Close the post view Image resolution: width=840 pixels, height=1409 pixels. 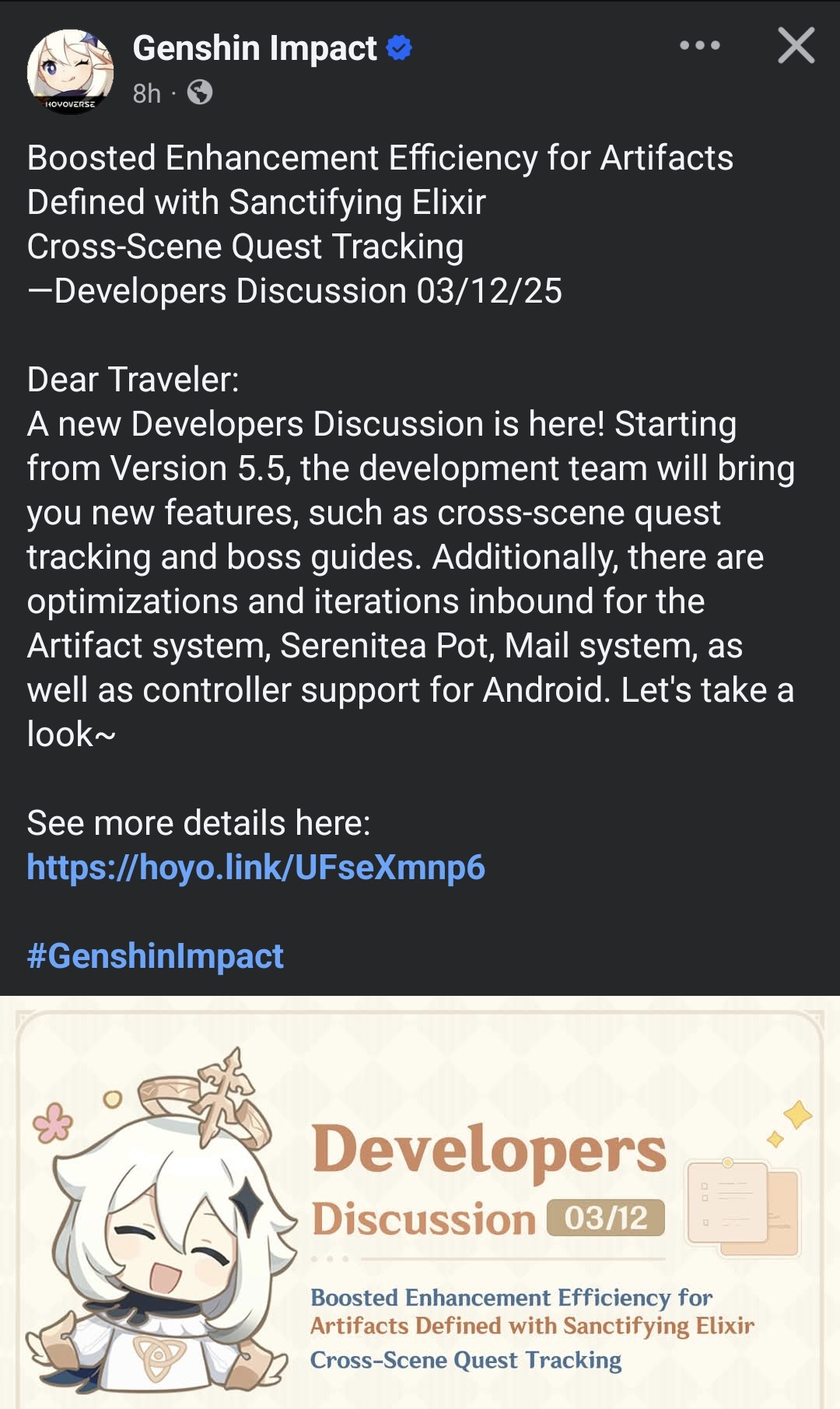tap(796, 46)
